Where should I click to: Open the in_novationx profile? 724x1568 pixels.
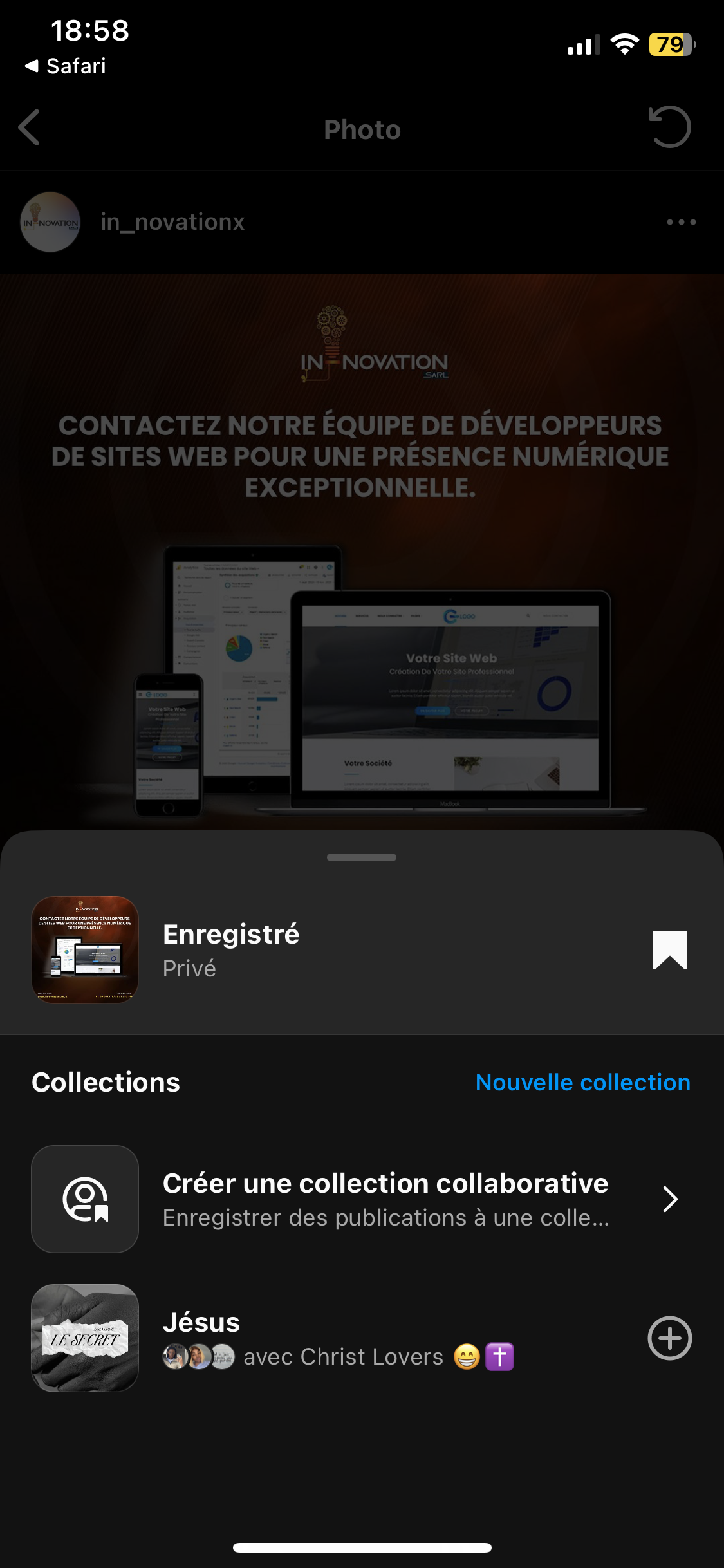click(x=172, y=222)
